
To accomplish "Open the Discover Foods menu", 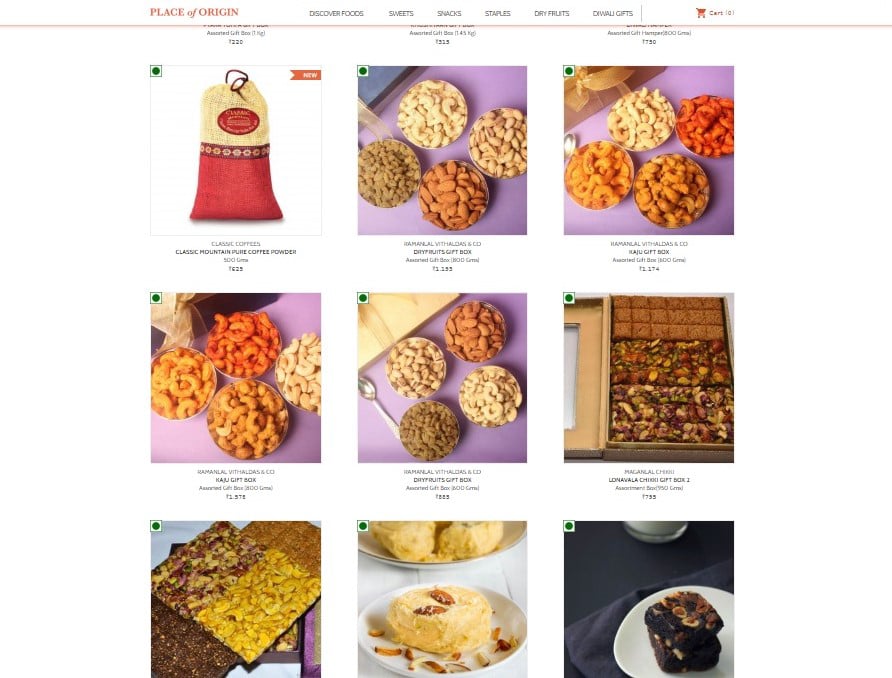I will pos(336,14).
